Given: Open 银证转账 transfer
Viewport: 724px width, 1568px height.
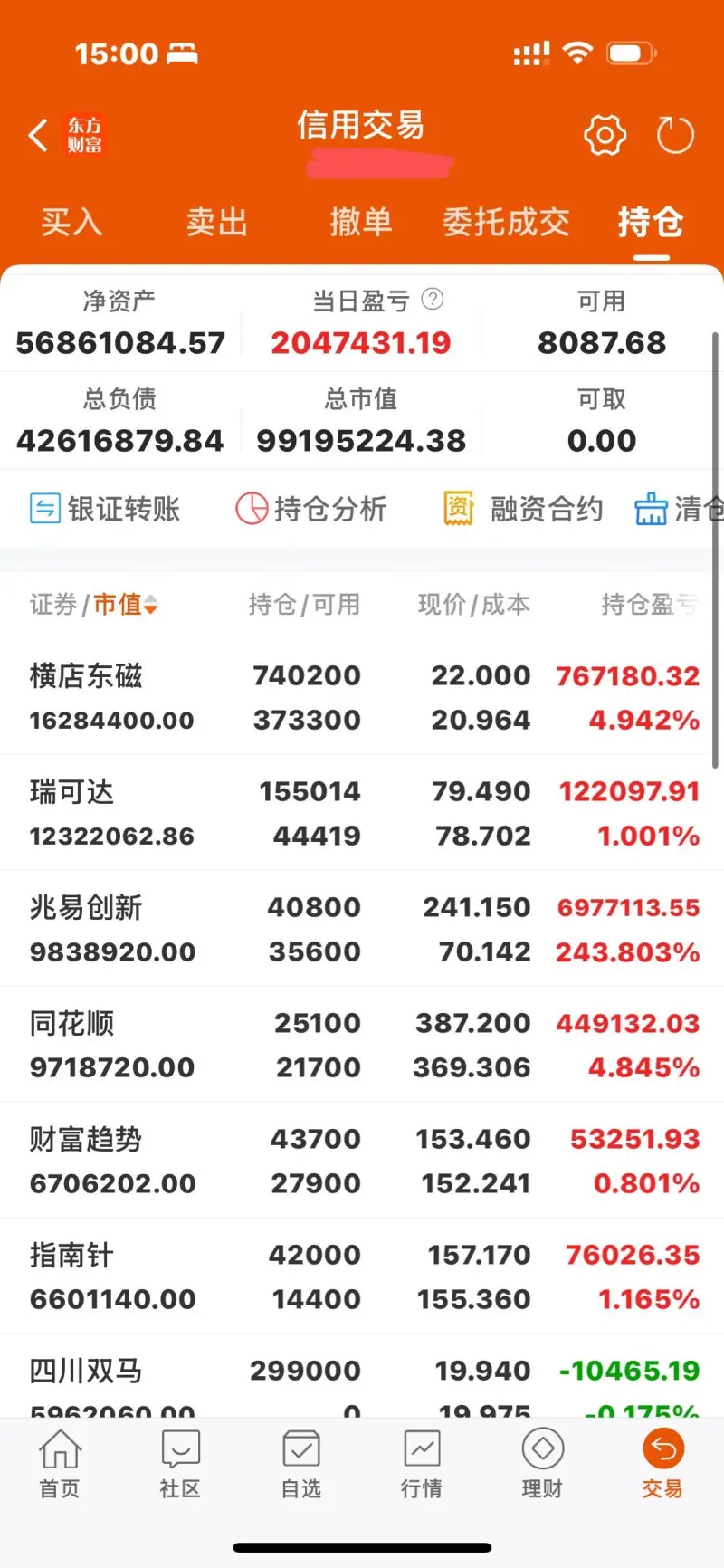Looking at the screenshot, I should tap(105, 509).
